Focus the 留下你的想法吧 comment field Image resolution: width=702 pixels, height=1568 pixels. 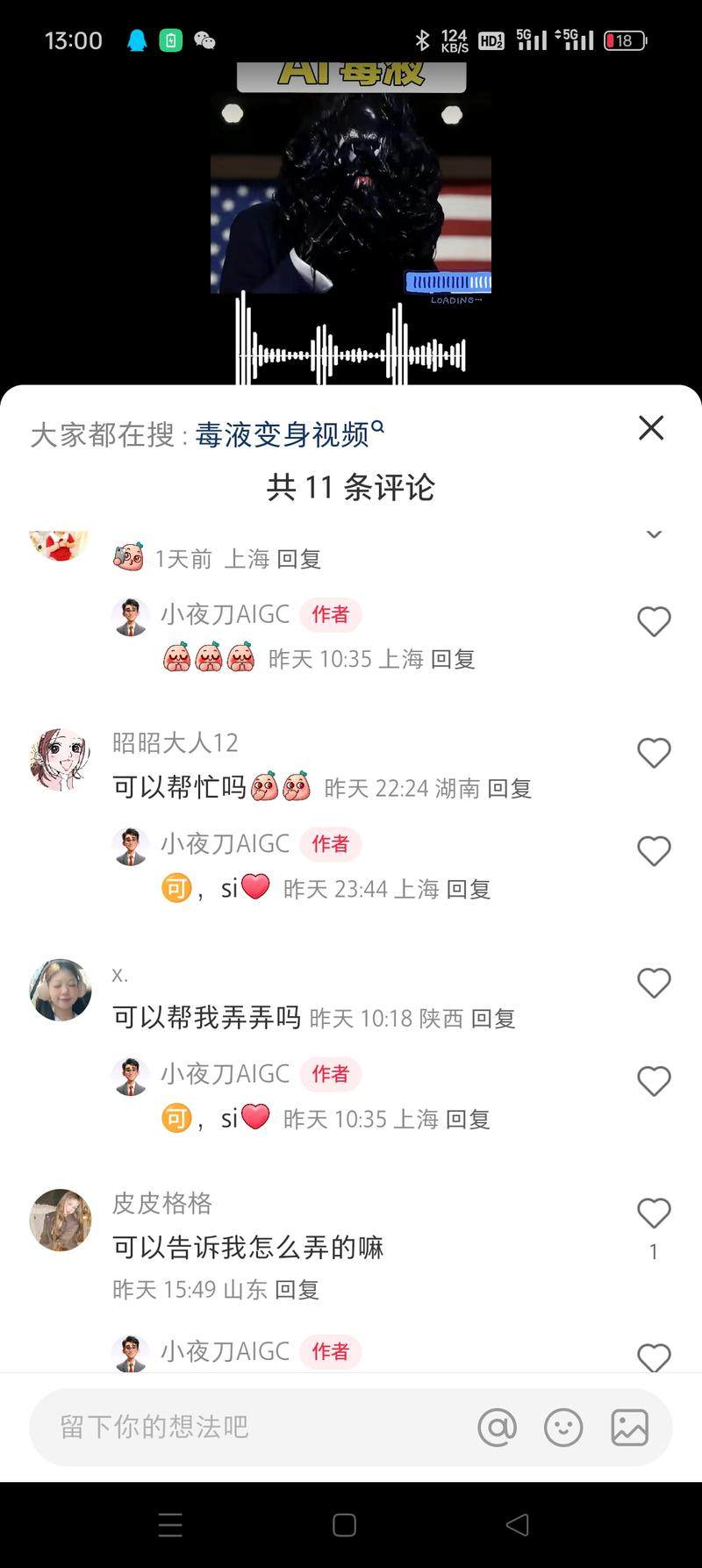point(246,1427)
